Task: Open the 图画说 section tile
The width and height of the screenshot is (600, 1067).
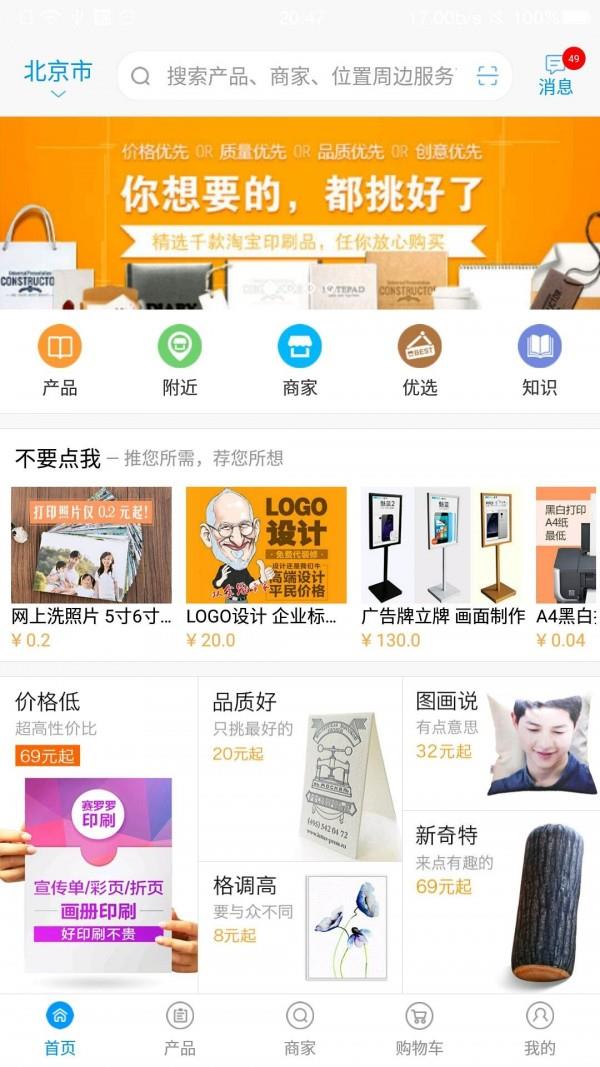Action: (501, 743)
